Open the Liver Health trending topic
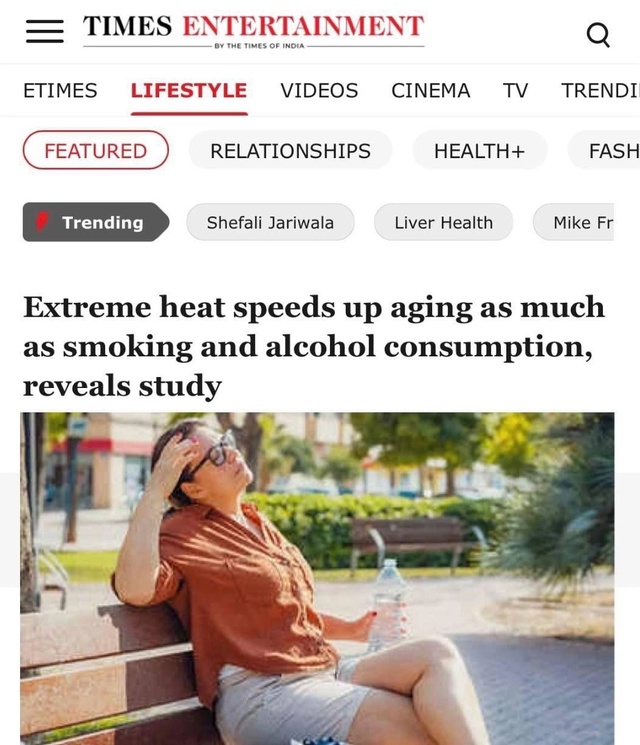 click(443, 222)
